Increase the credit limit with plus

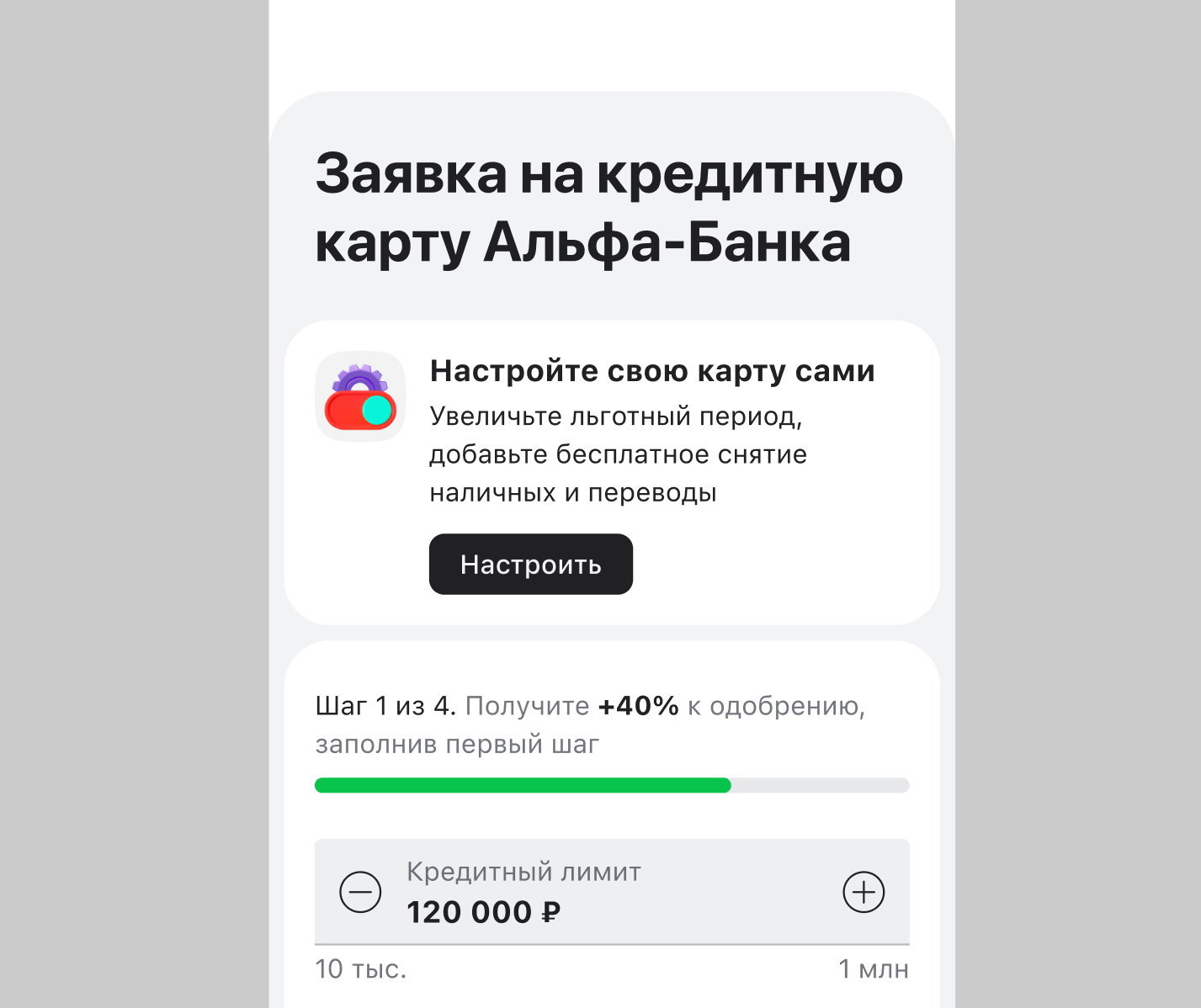[864, 892]
